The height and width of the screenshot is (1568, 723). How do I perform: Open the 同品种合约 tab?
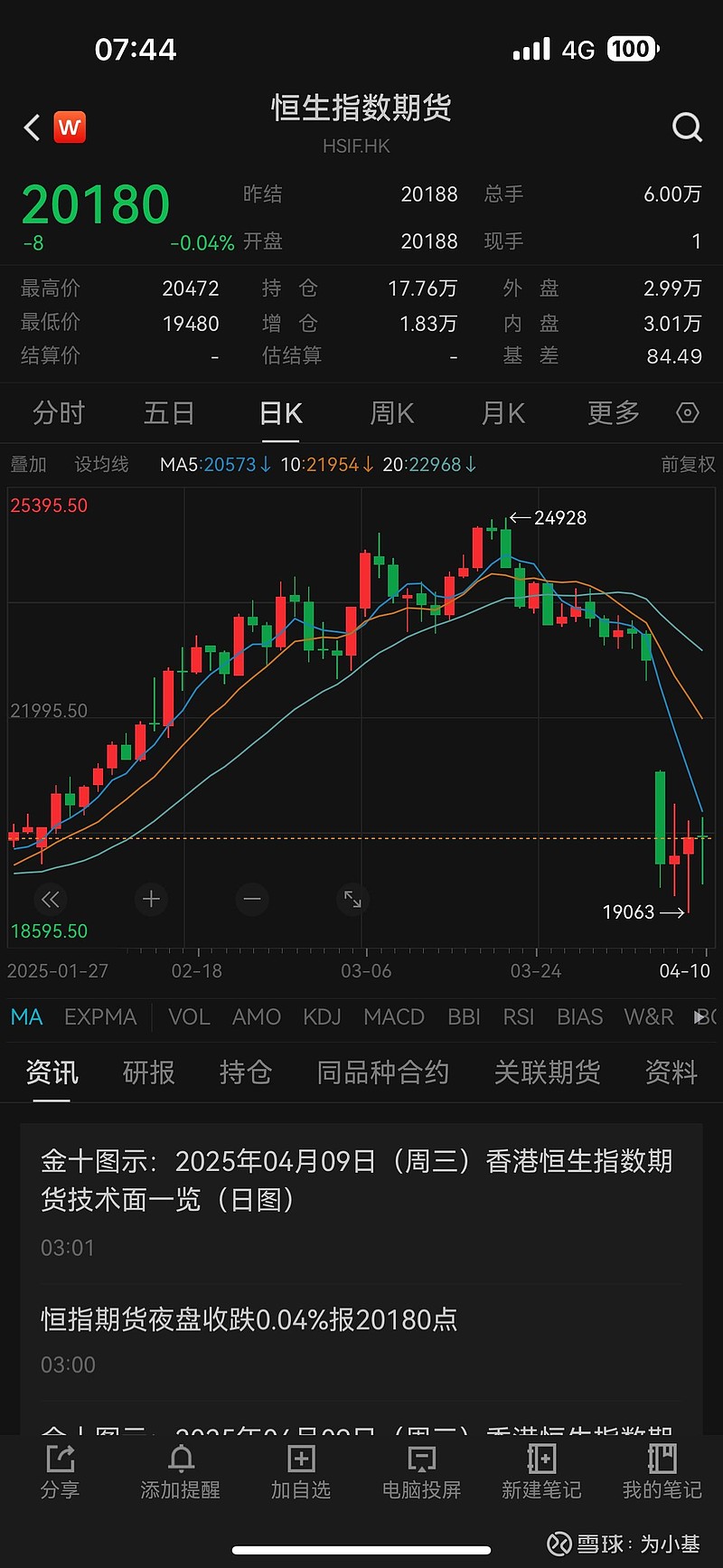coord(383,1072)
